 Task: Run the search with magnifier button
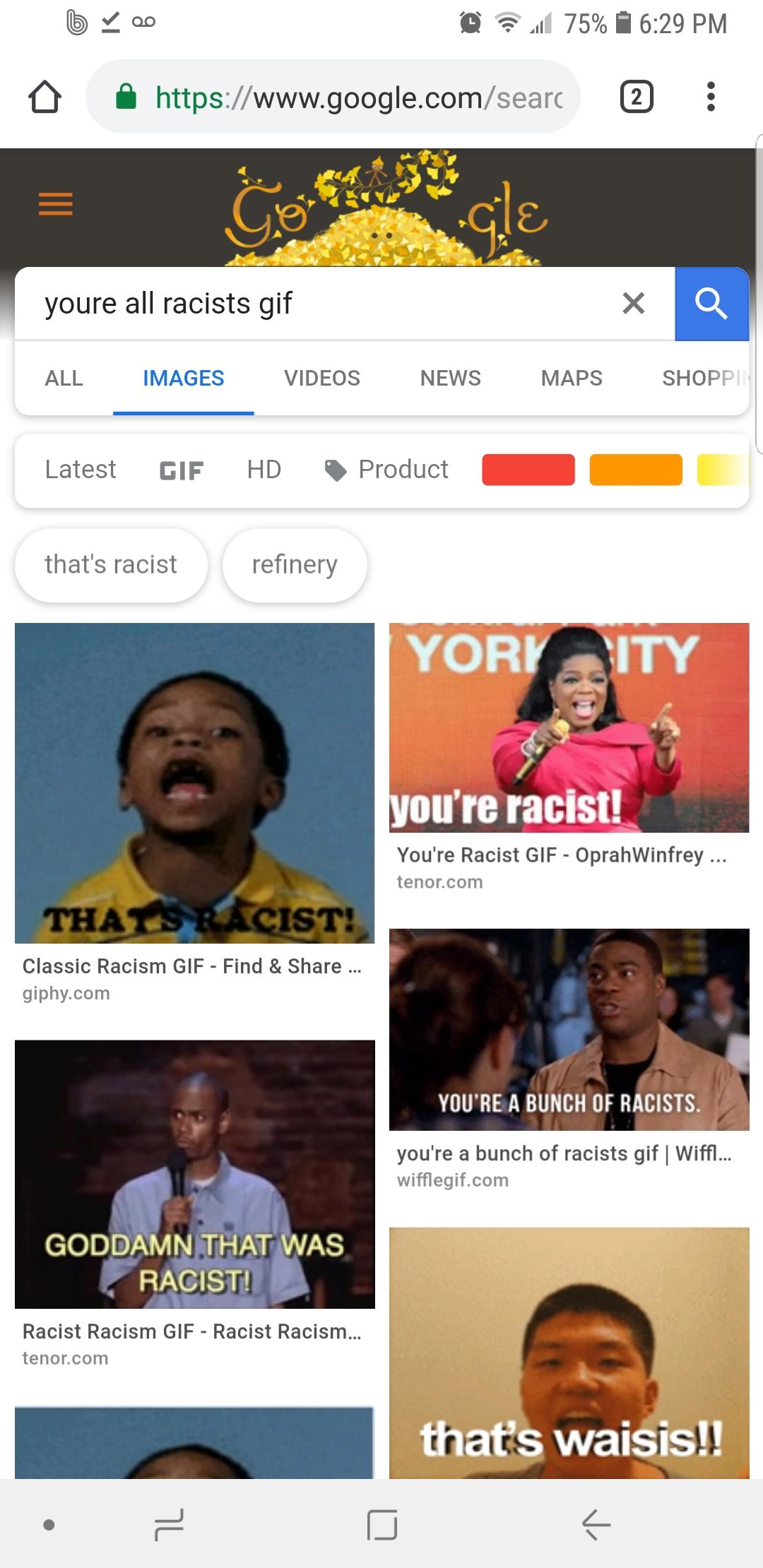(711, 304)
